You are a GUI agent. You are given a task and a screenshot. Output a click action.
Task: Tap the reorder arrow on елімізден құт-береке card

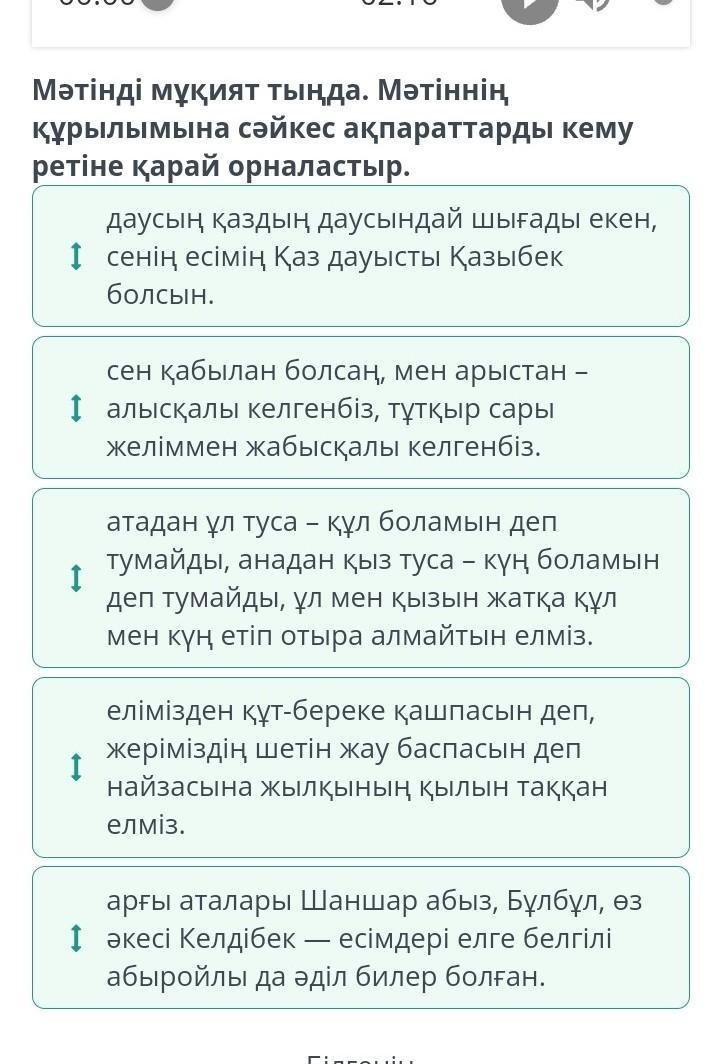pos(77,767)
